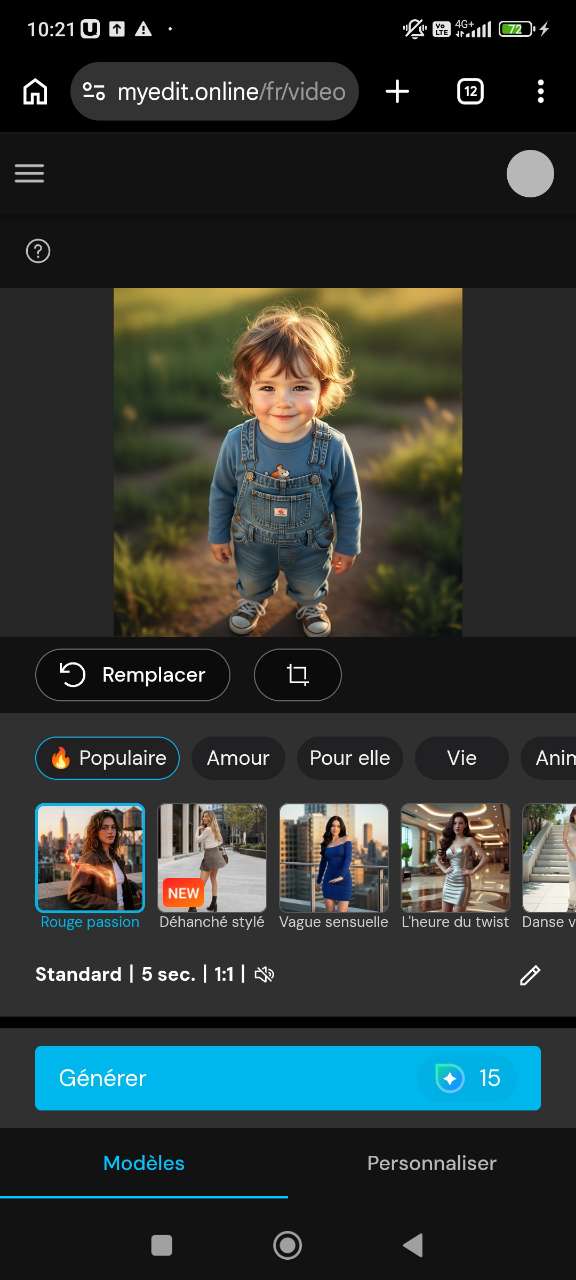Choose the Pour elle category
Screen dimensions: 576x1280
coord(350,758)
